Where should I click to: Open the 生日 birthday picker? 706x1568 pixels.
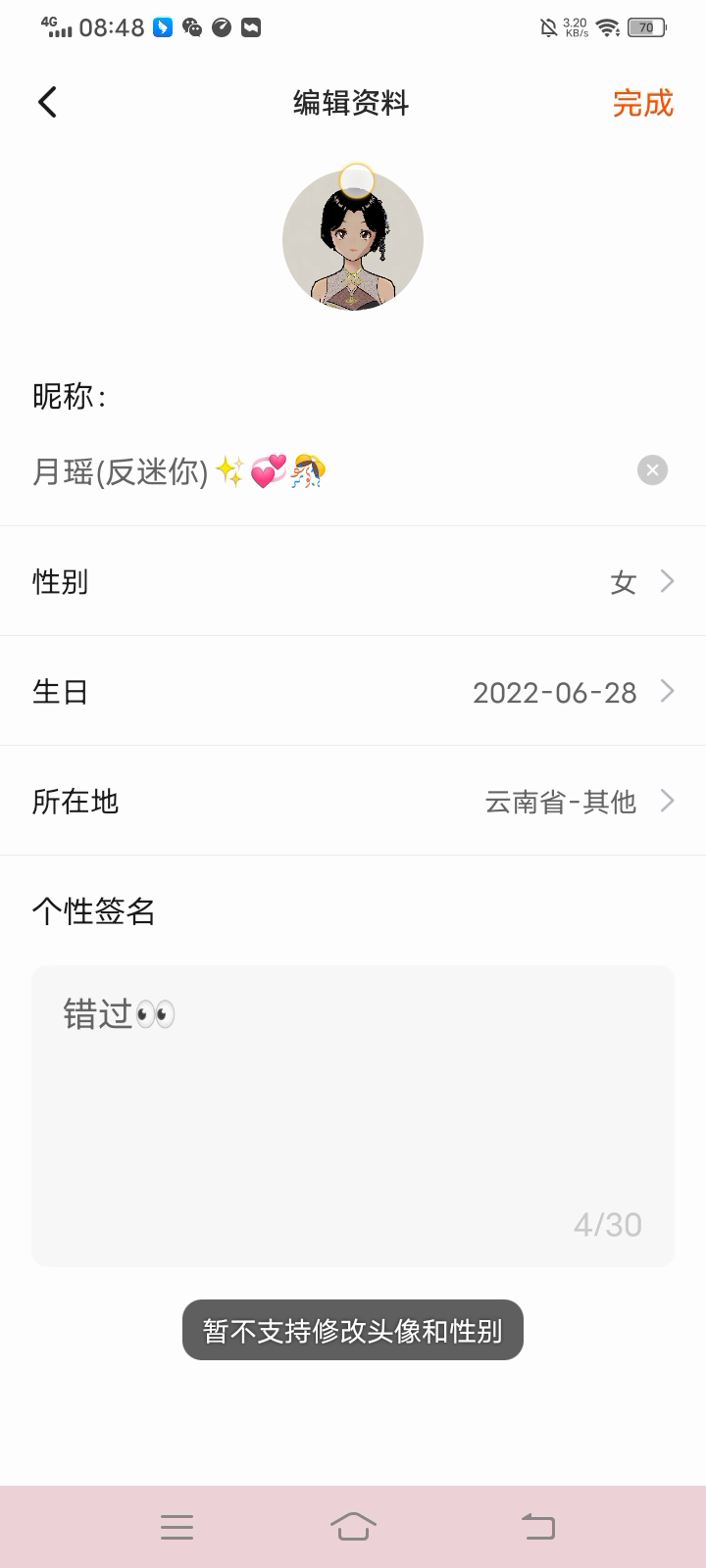353,692
